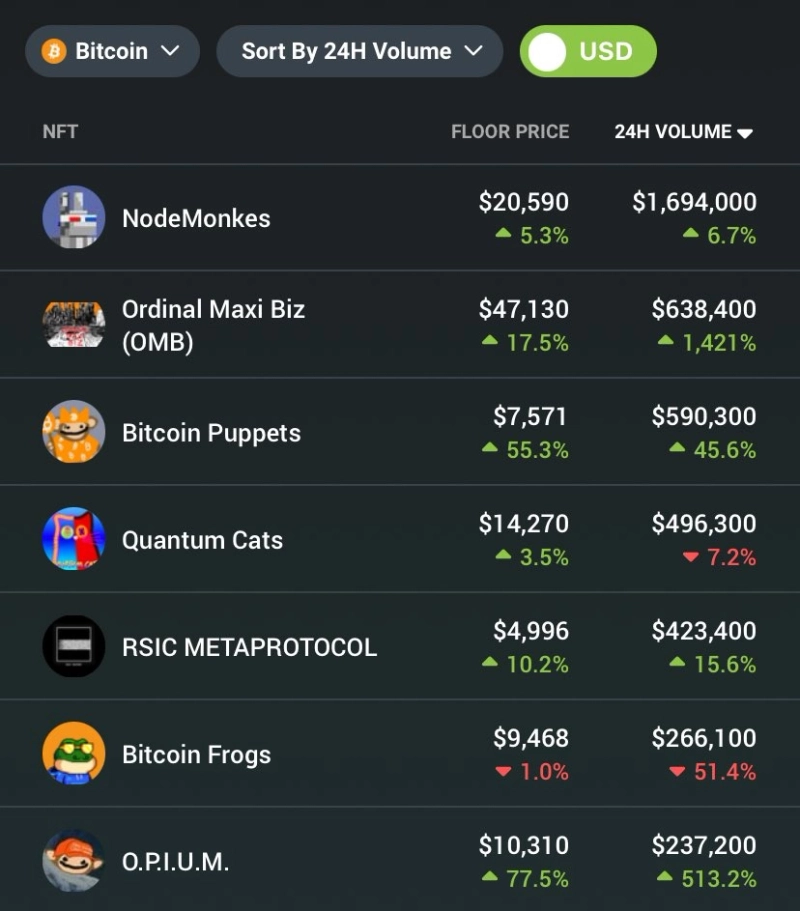
Task: Open the Bitcoin chain dropdown
Action: pos(112,51)
